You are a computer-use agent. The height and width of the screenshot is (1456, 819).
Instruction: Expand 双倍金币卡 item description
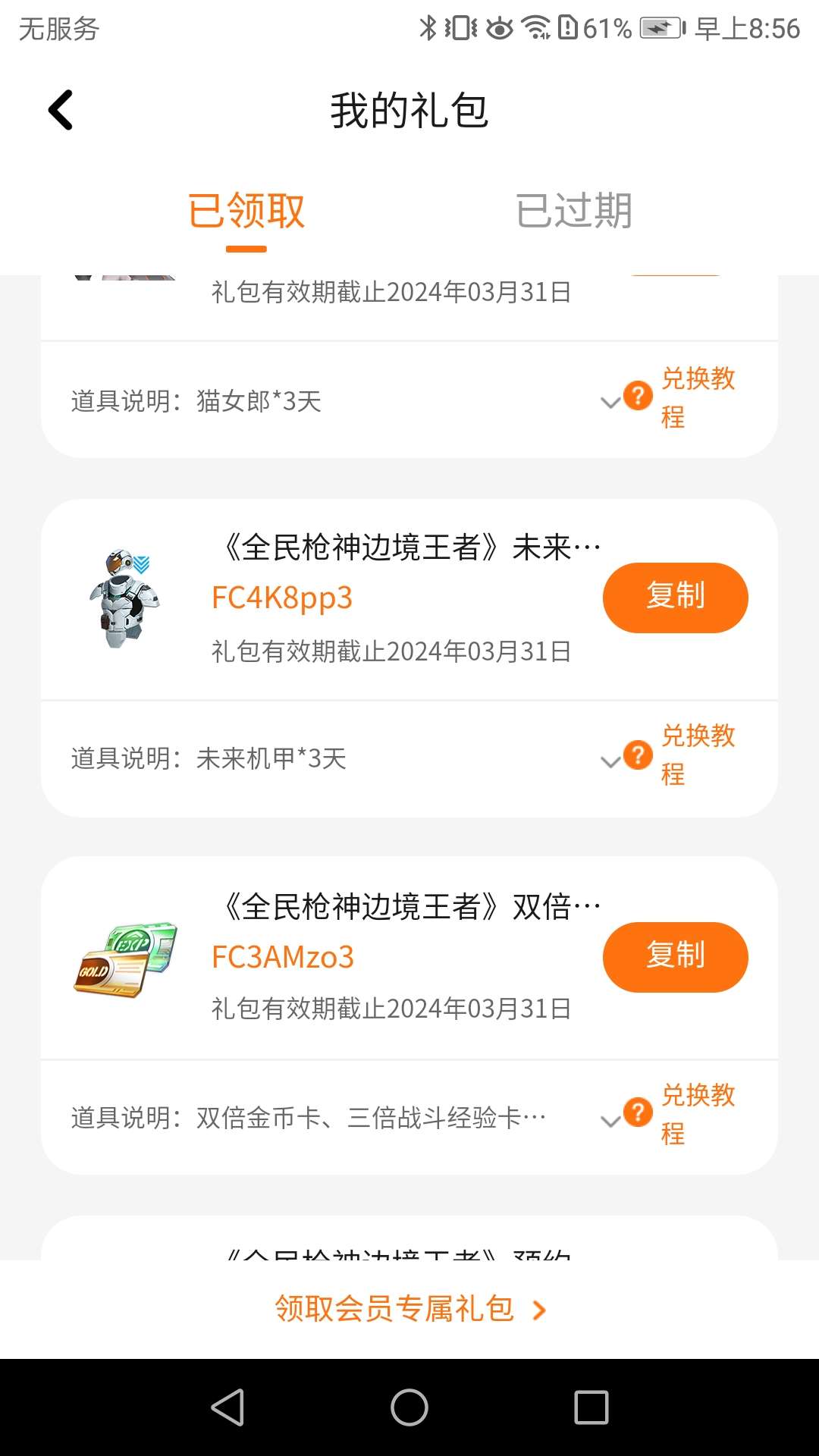610,1120
